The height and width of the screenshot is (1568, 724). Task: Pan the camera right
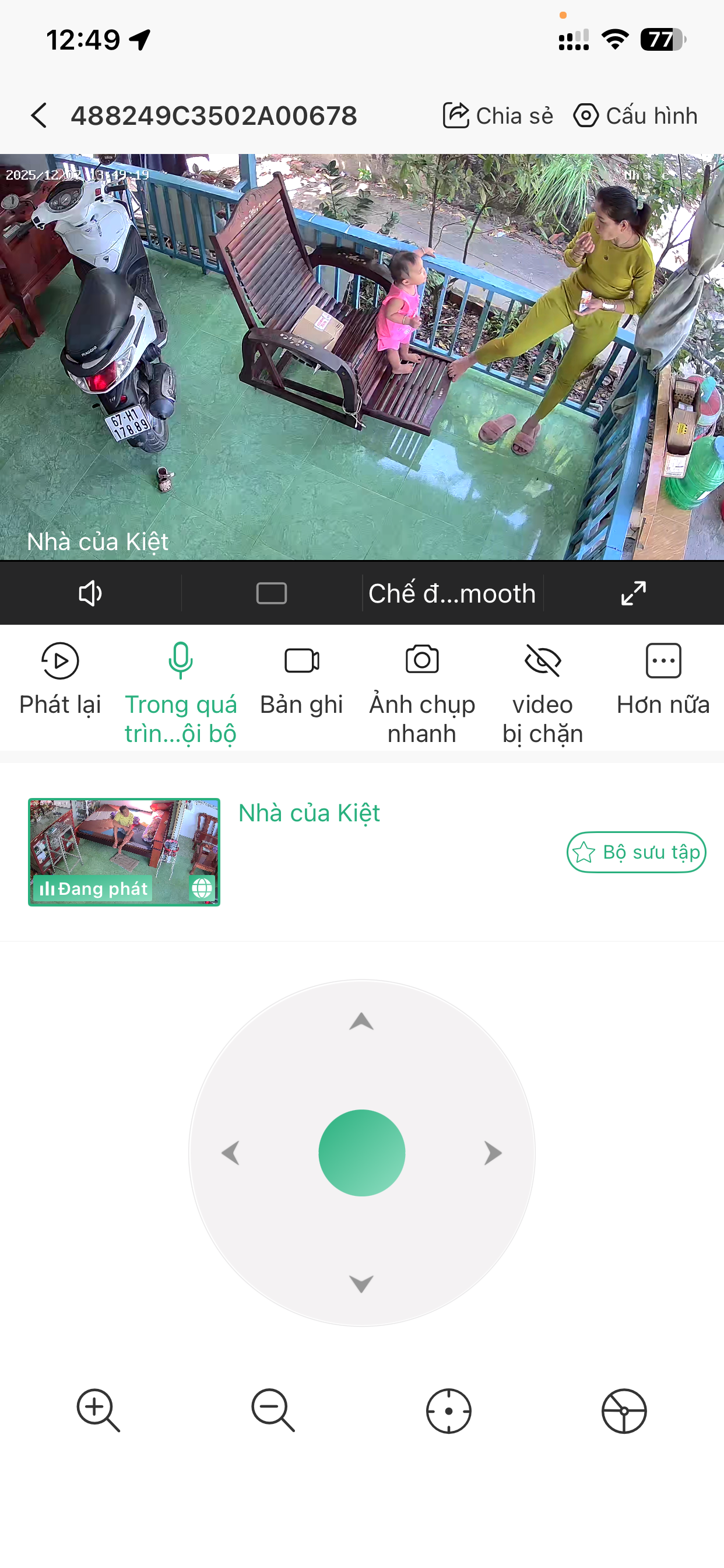coord(493,1153)
